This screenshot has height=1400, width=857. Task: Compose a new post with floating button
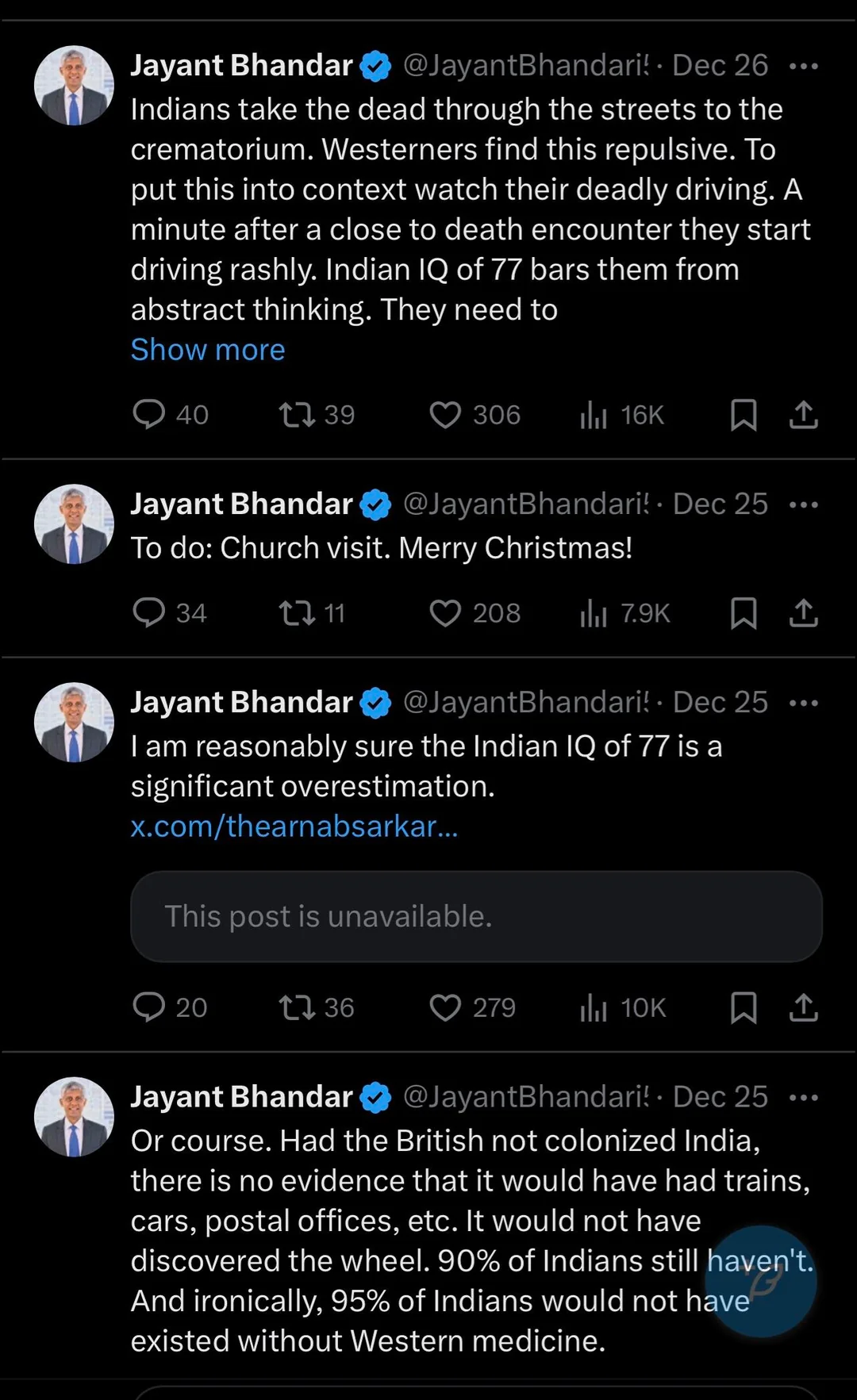[x=761, y=1281]
